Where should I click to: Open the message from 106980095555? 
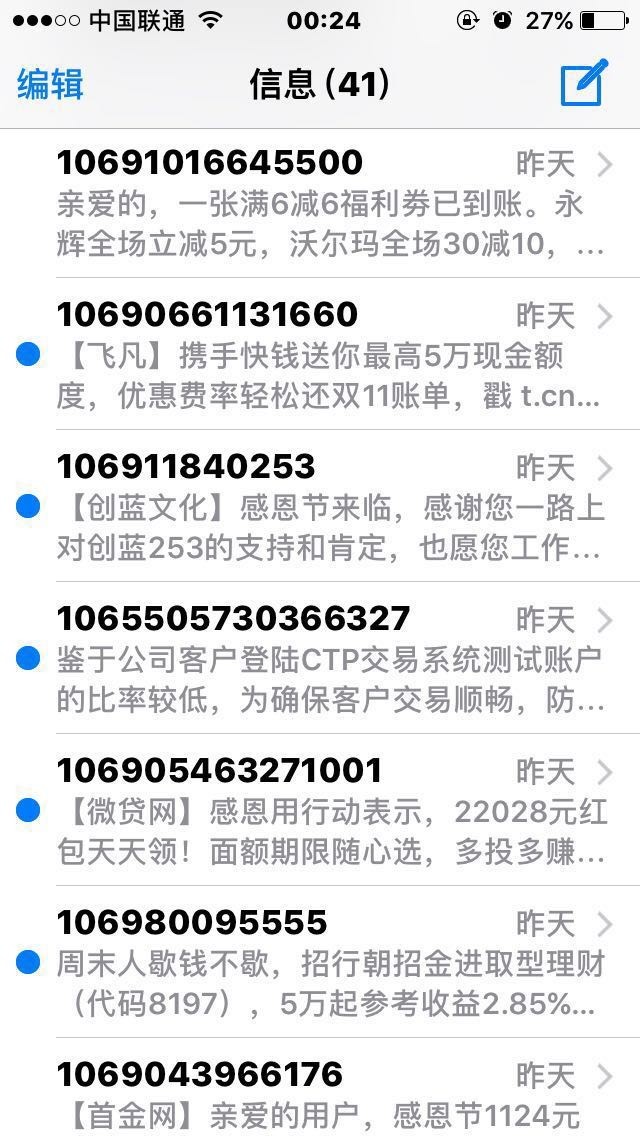pyautogui.click(x=330, y=964)
